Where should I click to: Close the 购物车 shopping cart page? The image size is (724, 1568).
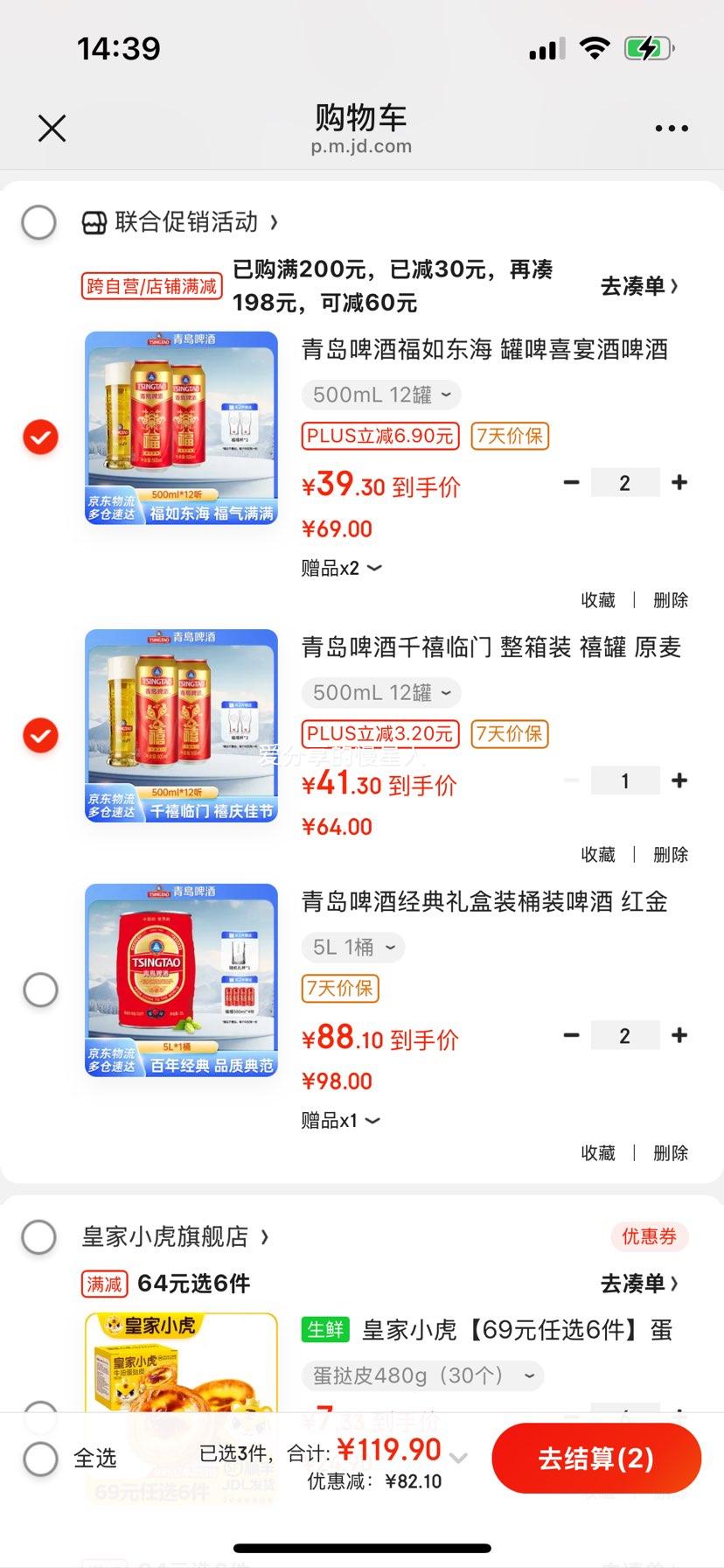[x=52, y=128]
